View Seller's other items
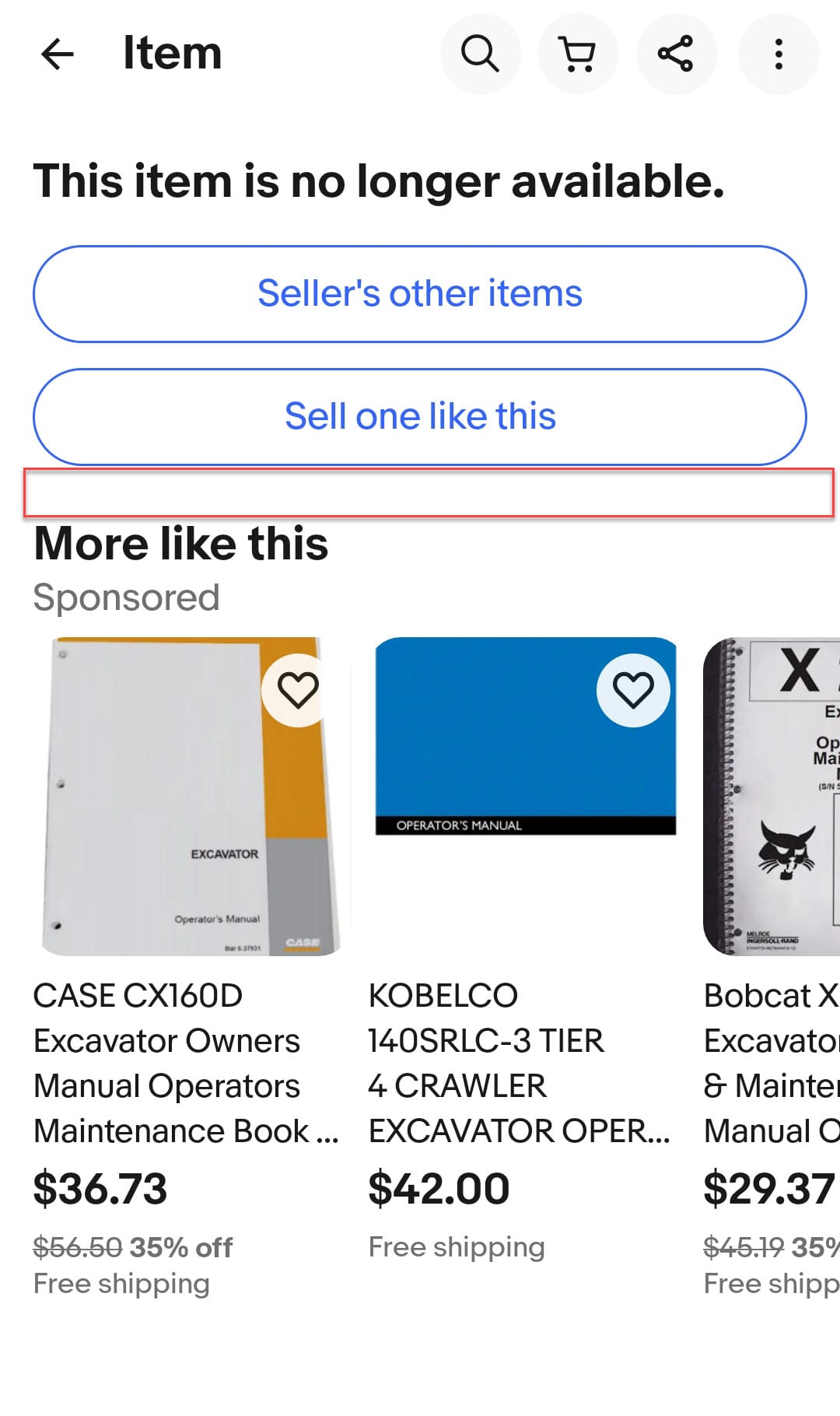Viewport: 840px width, 1416px height. (420, 294)
